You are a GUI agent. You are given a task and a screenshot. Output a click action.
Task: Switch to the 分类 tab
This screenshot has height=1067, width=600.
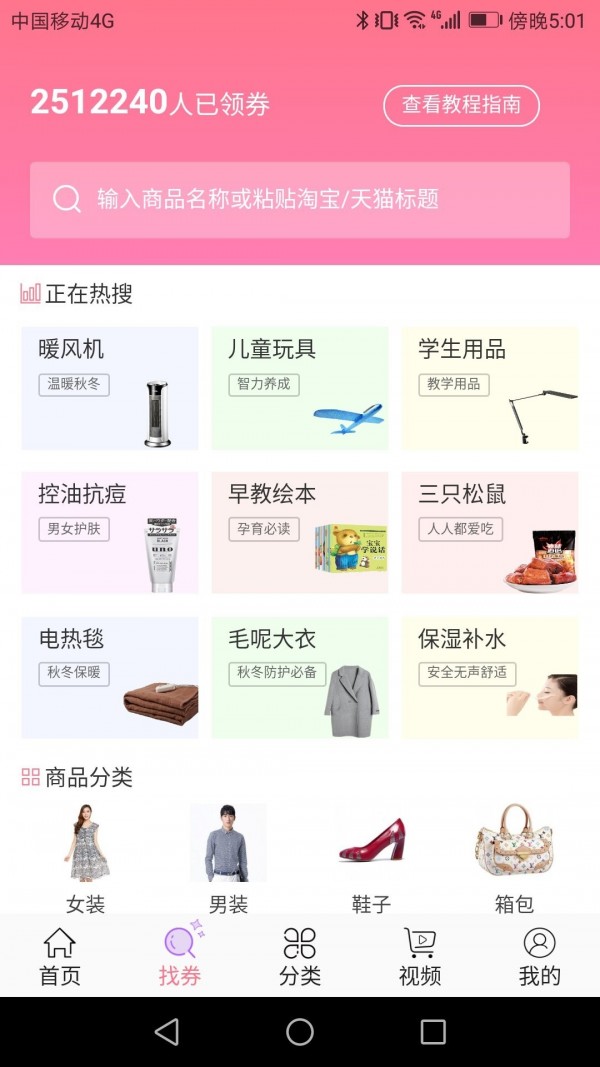[x=300, y=957]
